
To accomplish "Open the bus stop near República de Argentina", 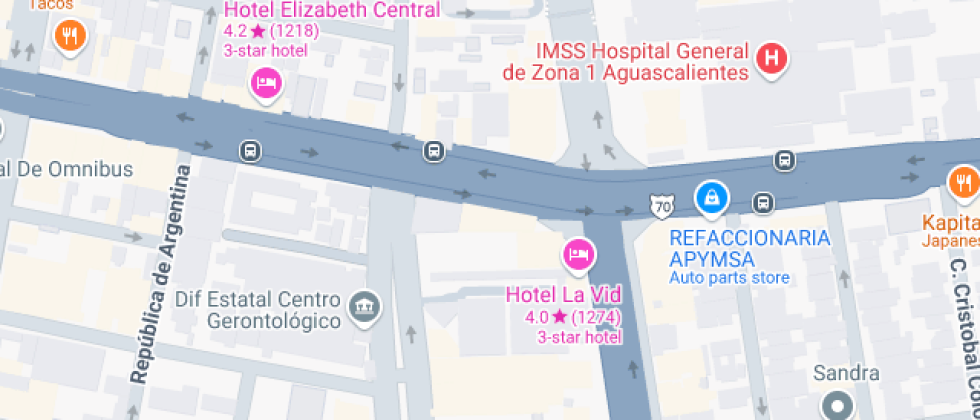I will tap(250, 151).
